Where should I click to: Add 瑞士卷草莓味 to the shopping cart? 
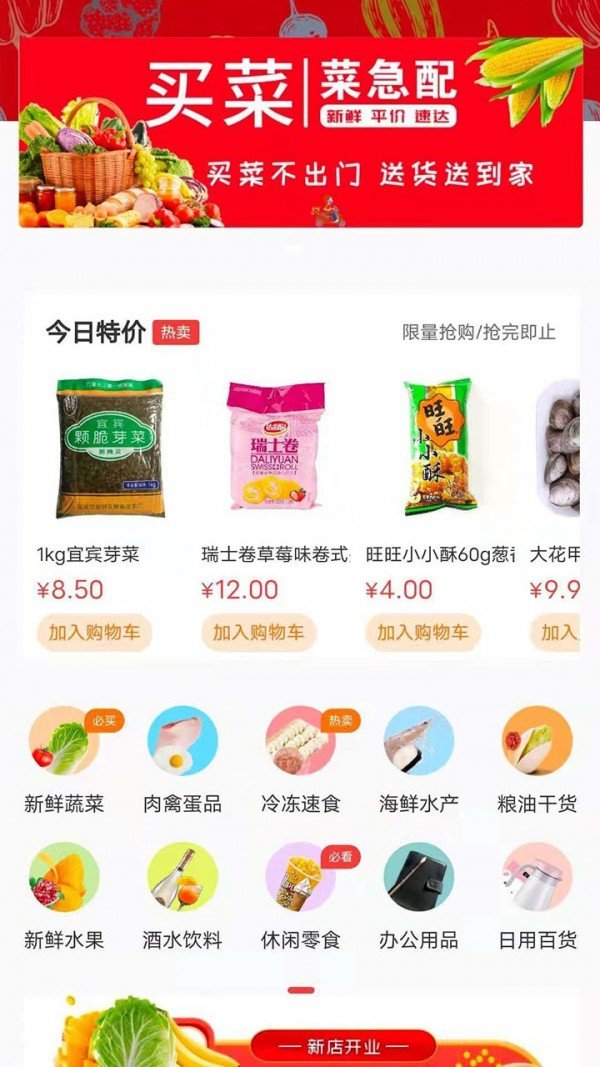tap(258, 632)
